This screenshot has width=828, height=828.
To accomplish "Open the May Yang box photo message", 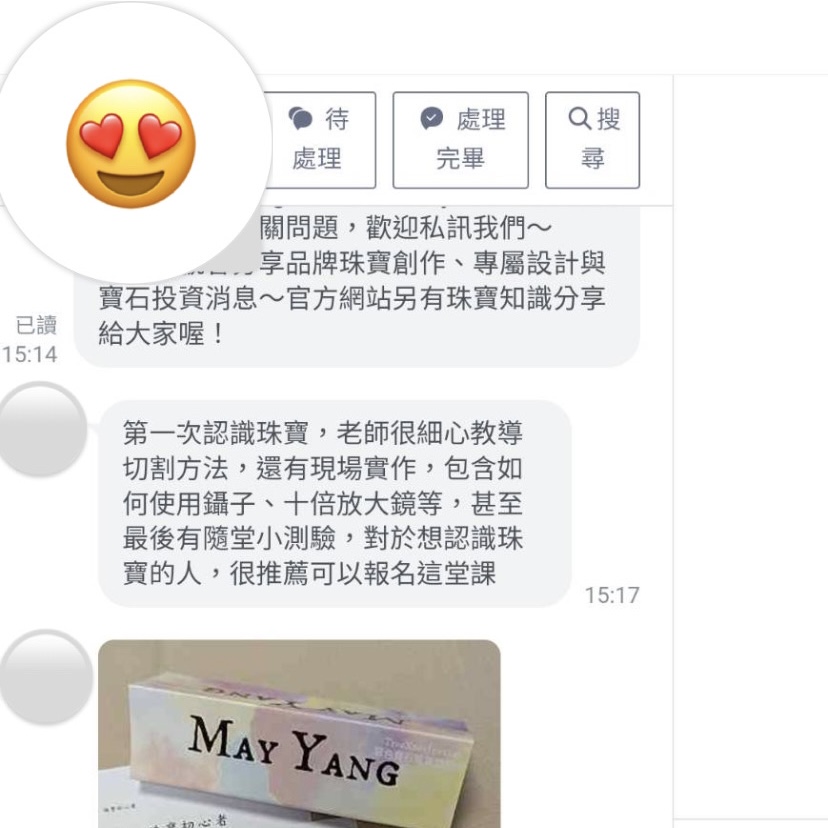I will pos(299,734).
